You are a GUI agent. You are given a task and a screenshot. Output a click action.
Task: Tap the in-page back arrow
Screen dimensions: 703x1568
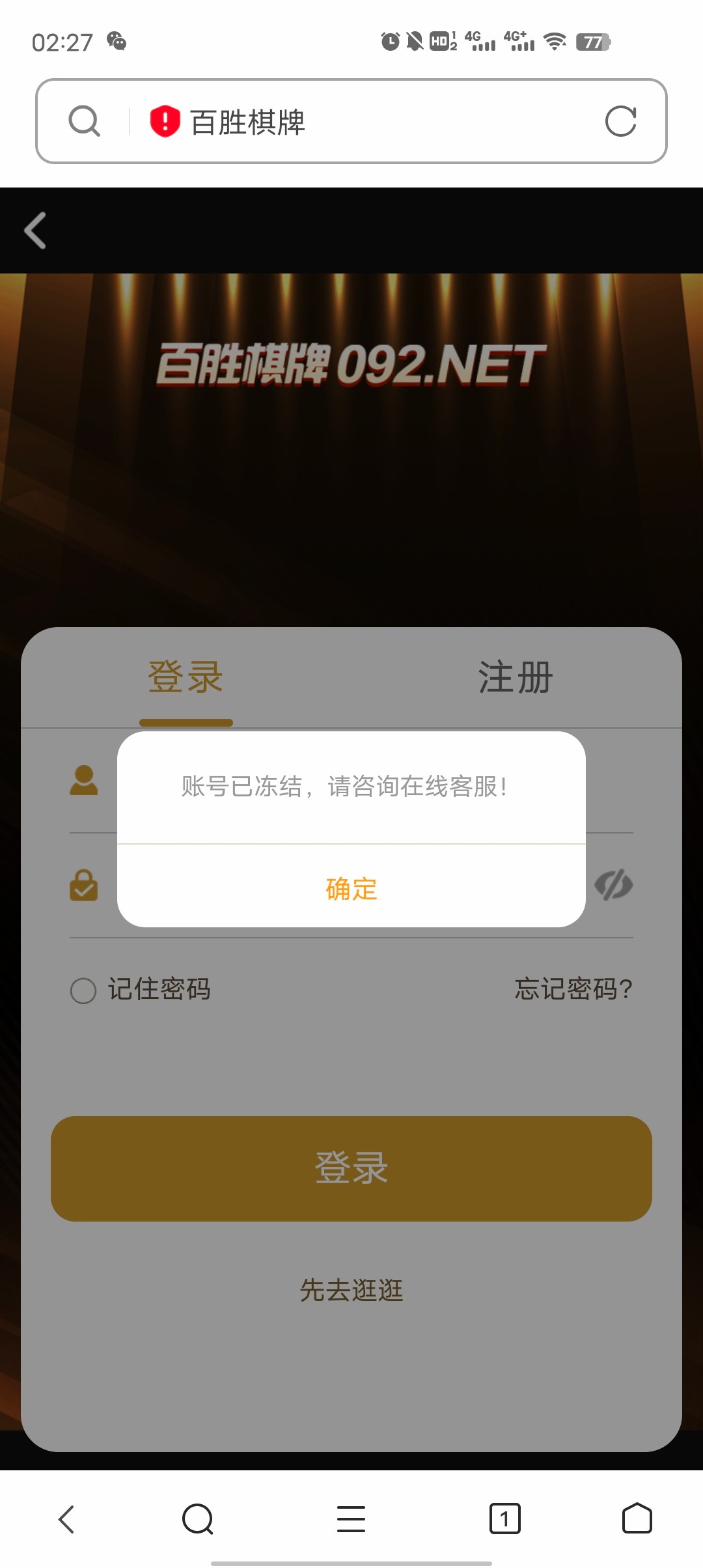click(x=36, y=231)
